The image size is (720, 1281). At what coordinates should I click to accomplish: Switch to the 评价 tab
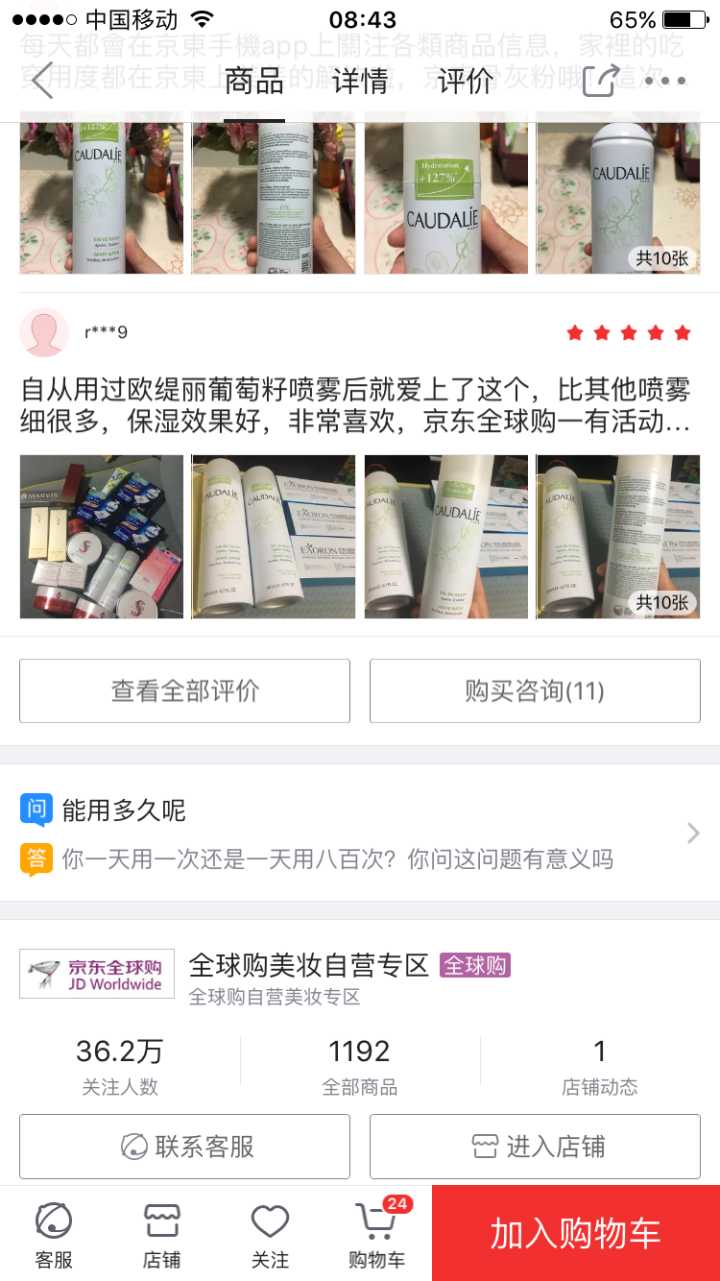click(x=466, y=81)
